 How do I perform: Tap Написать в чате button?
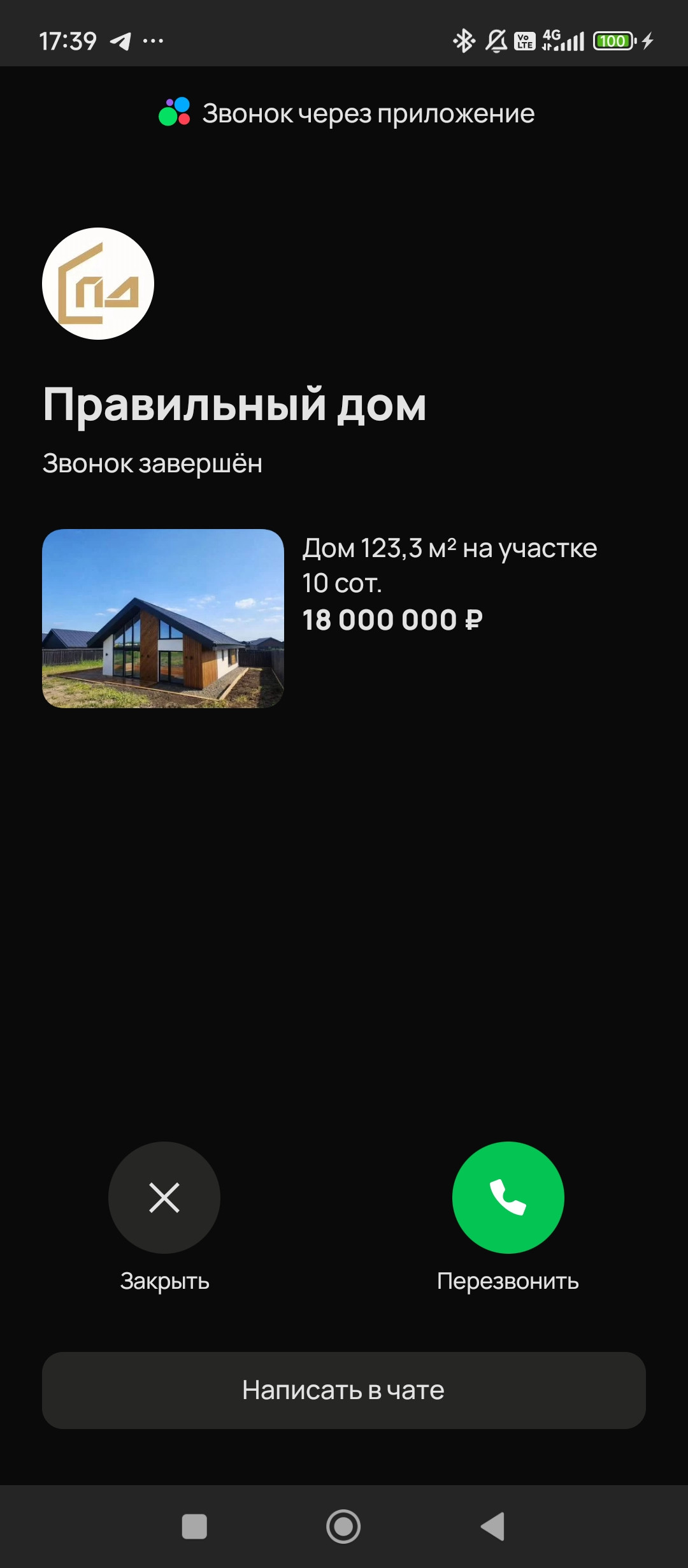click(344, 1390)
